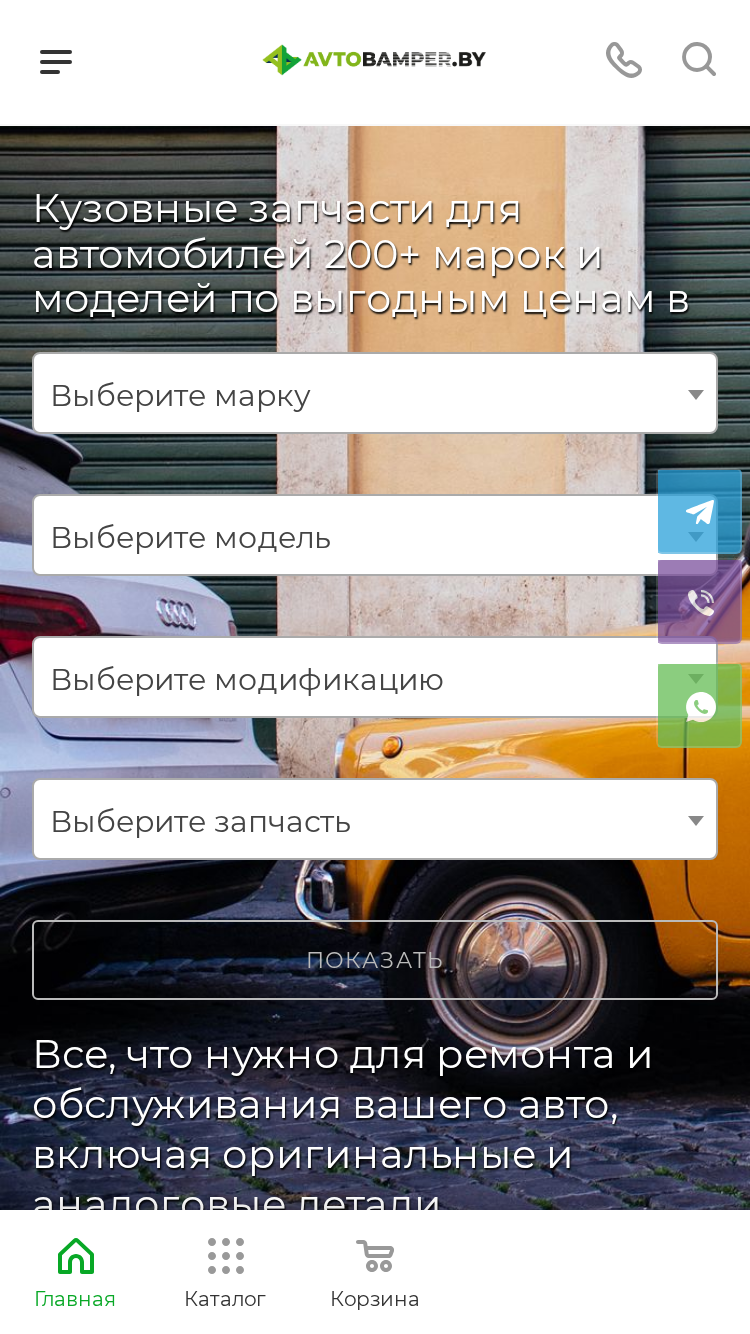
Task: Switch to the Каталог tab
Action: tap(225, 1273)
